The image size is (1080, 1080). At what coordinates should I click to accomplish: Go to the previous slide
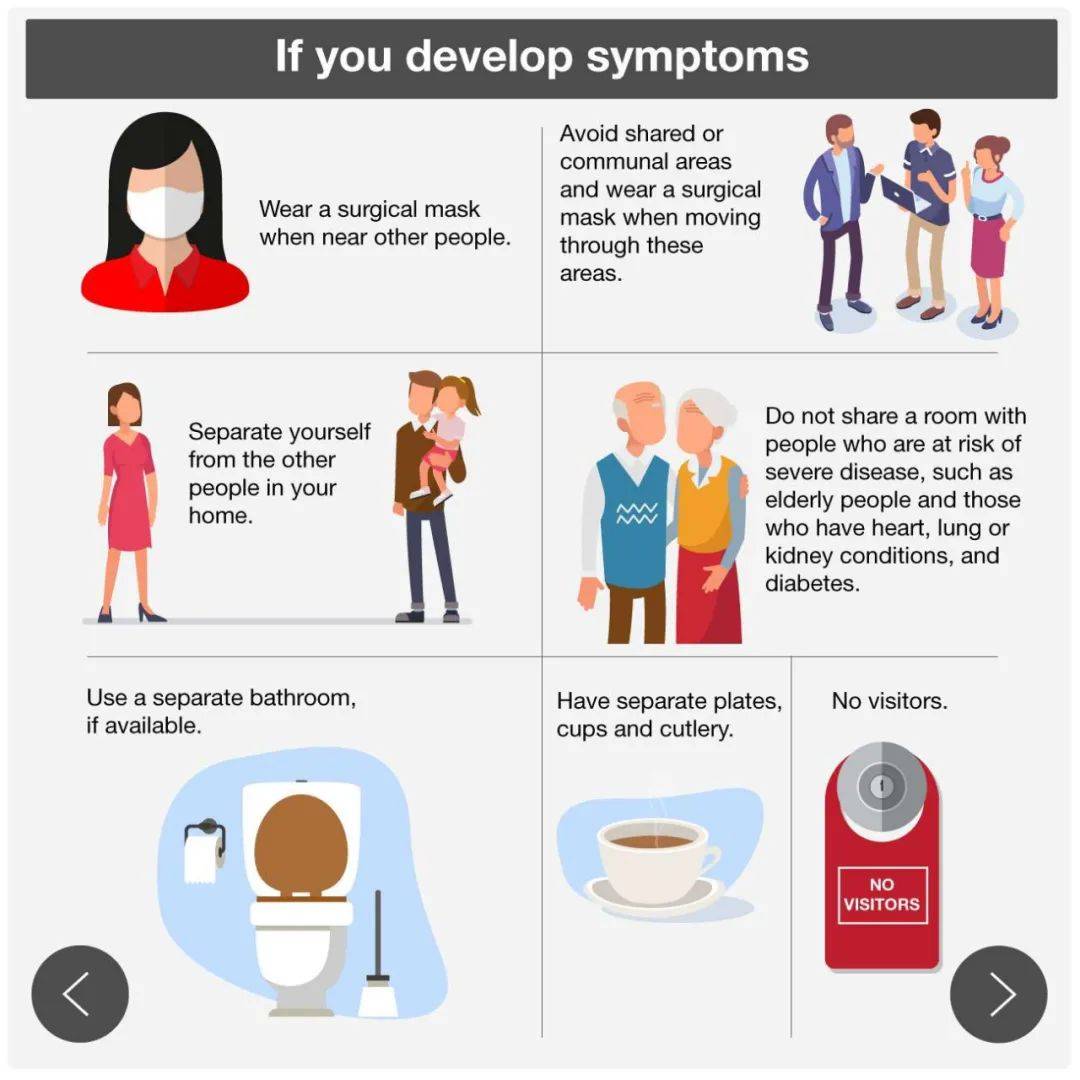(80, 993)
